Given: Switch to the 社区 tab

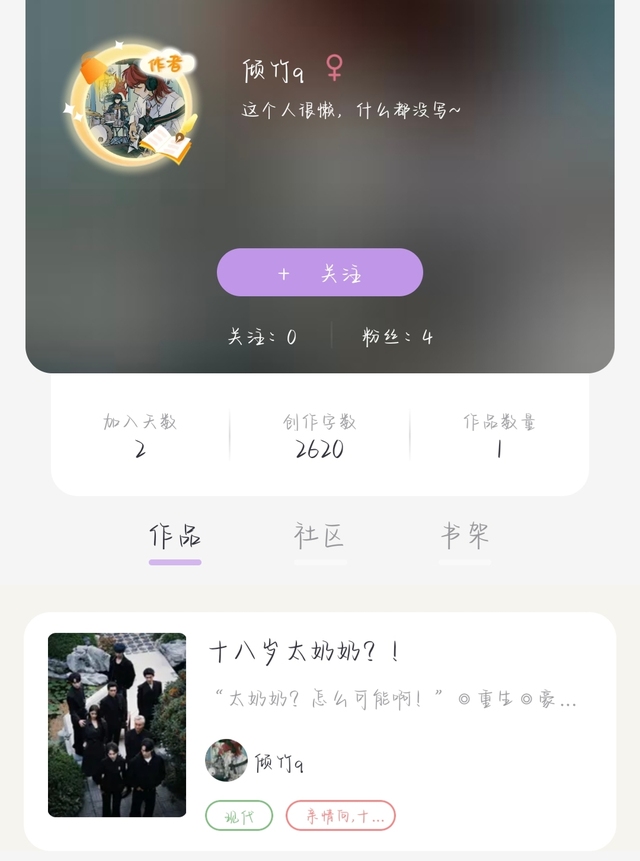Looking at the screenshot, I should pyautogui.click(x=319, y=536).
